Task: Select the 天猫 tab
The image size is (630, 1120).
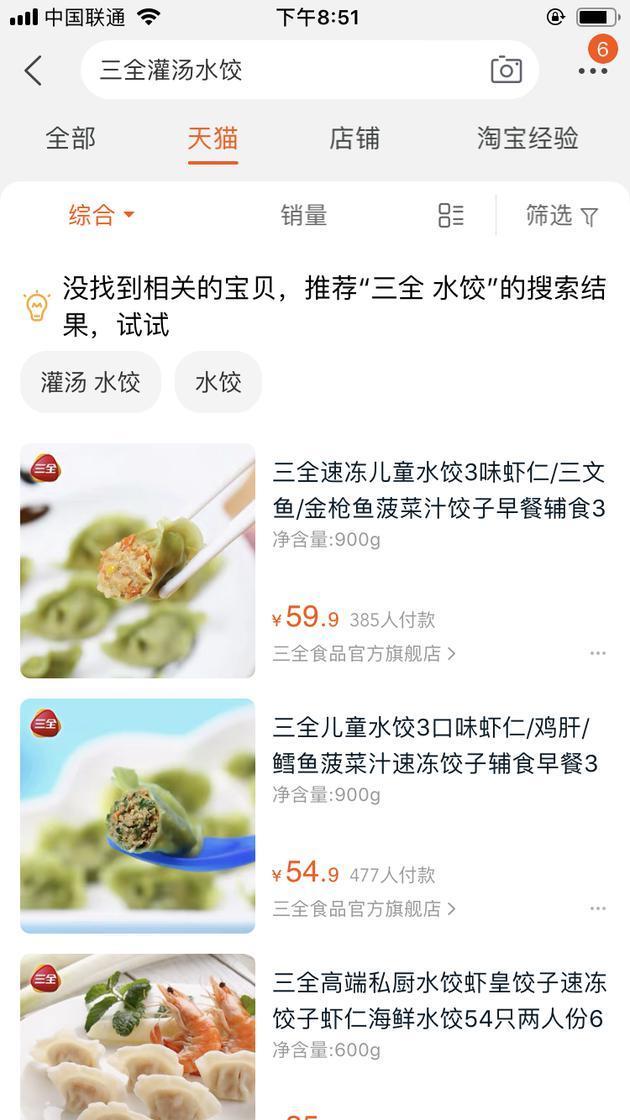Action: [213, 138]
